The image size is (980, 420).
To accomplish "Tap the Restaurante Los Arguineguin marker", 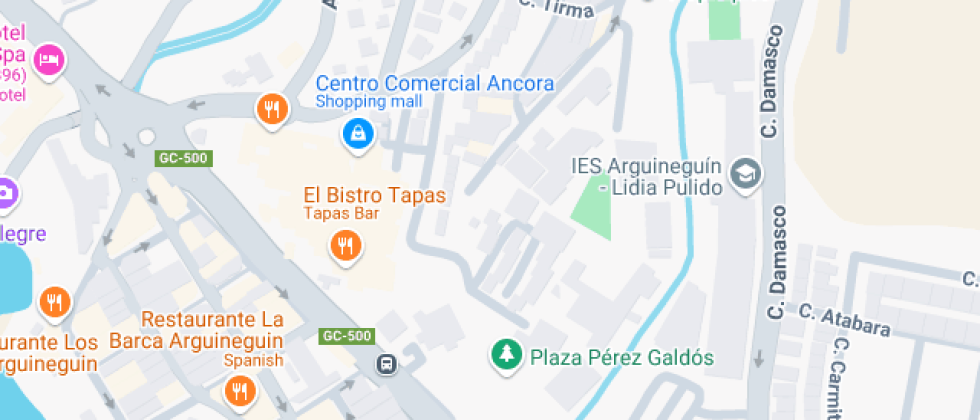I will tap(54, 301).
